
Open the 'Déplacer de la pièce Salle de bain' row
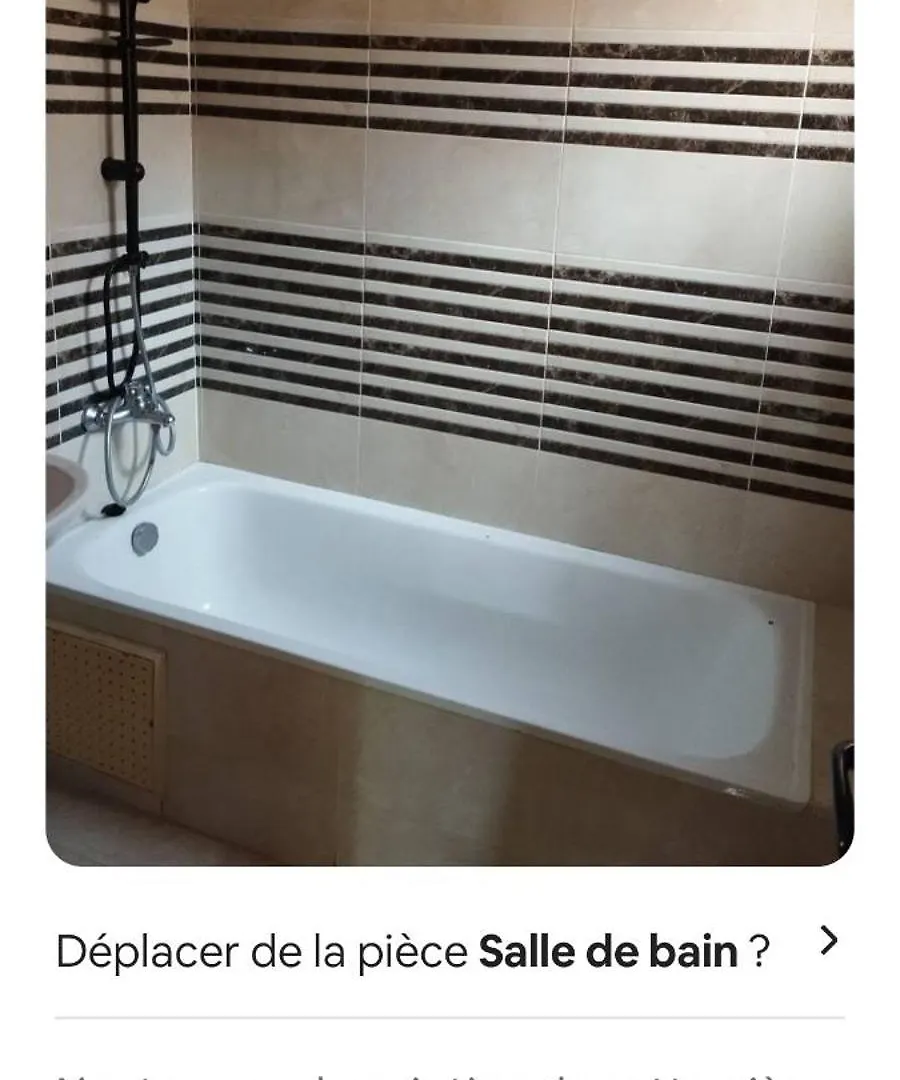(448, 950)
